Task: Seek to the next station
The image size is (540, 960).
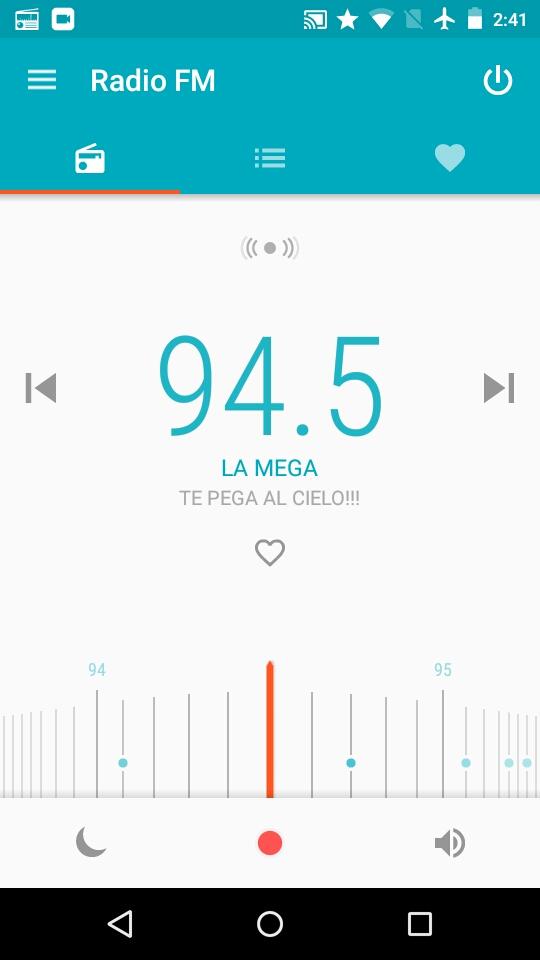Action: coord(499,388)
